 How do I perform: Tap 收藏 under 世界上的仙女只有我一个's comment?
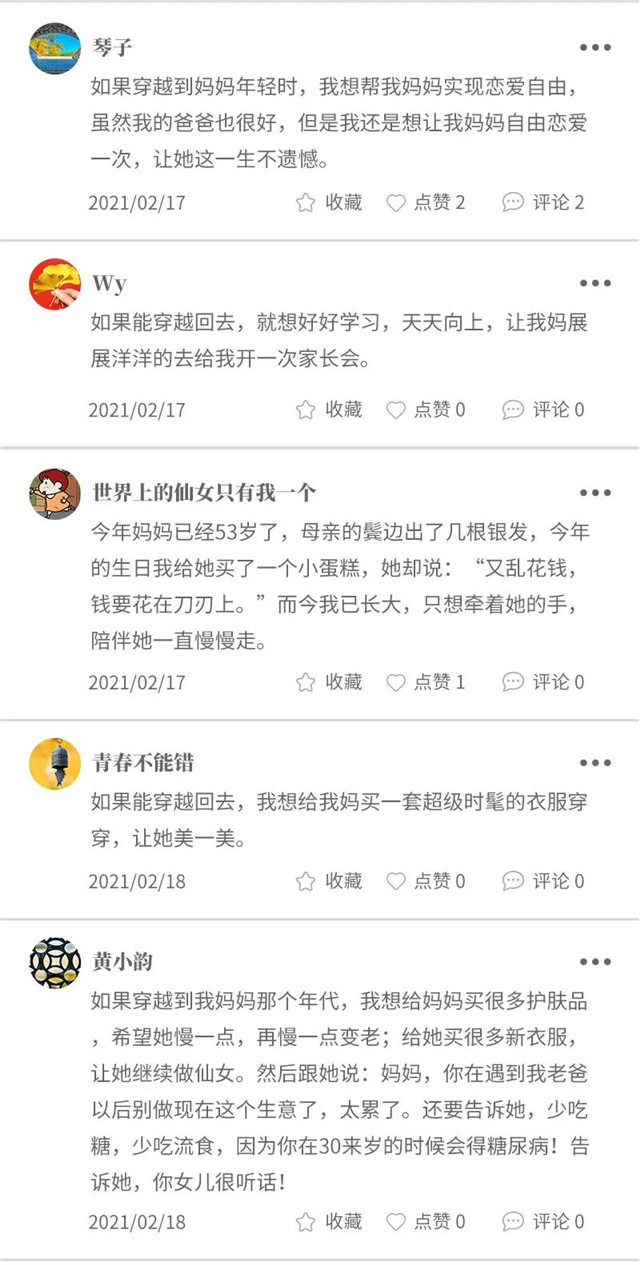pos(329,683)
